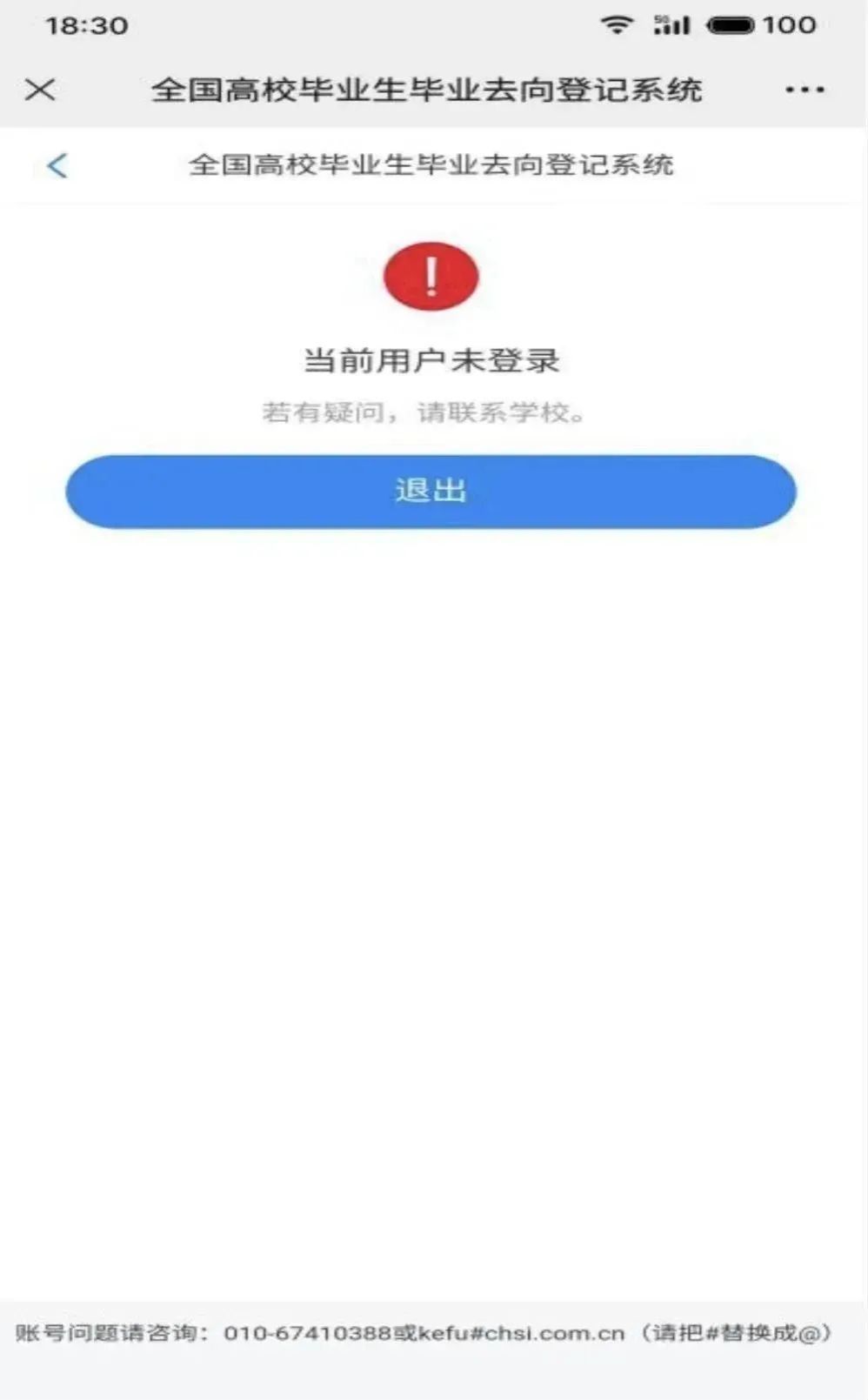Go back using the blue arrow
This screenshot has width=868, height=1400.
[57, 165]
